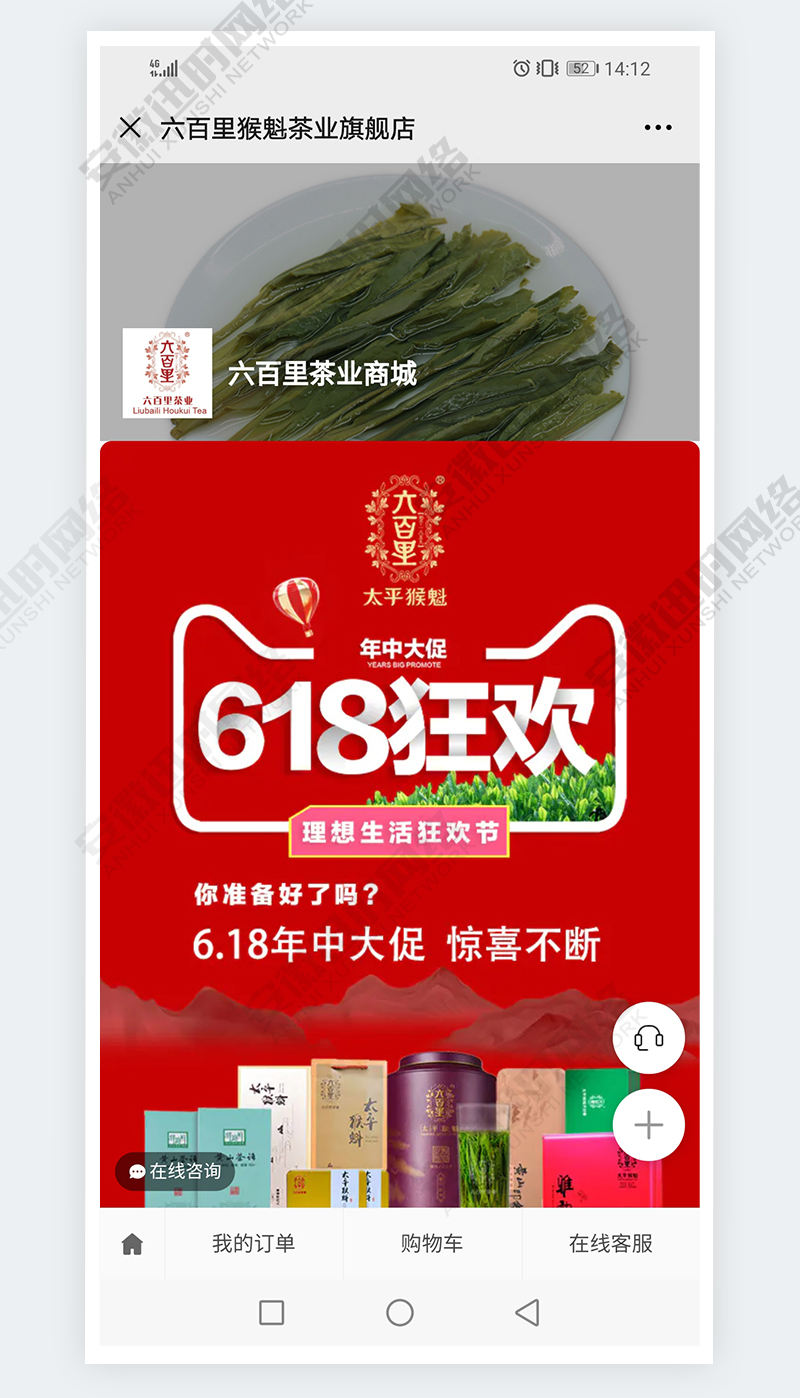Expand the floating plus button
The width and height of the screenshot is (800, 1398).
tap(649, 1125)
